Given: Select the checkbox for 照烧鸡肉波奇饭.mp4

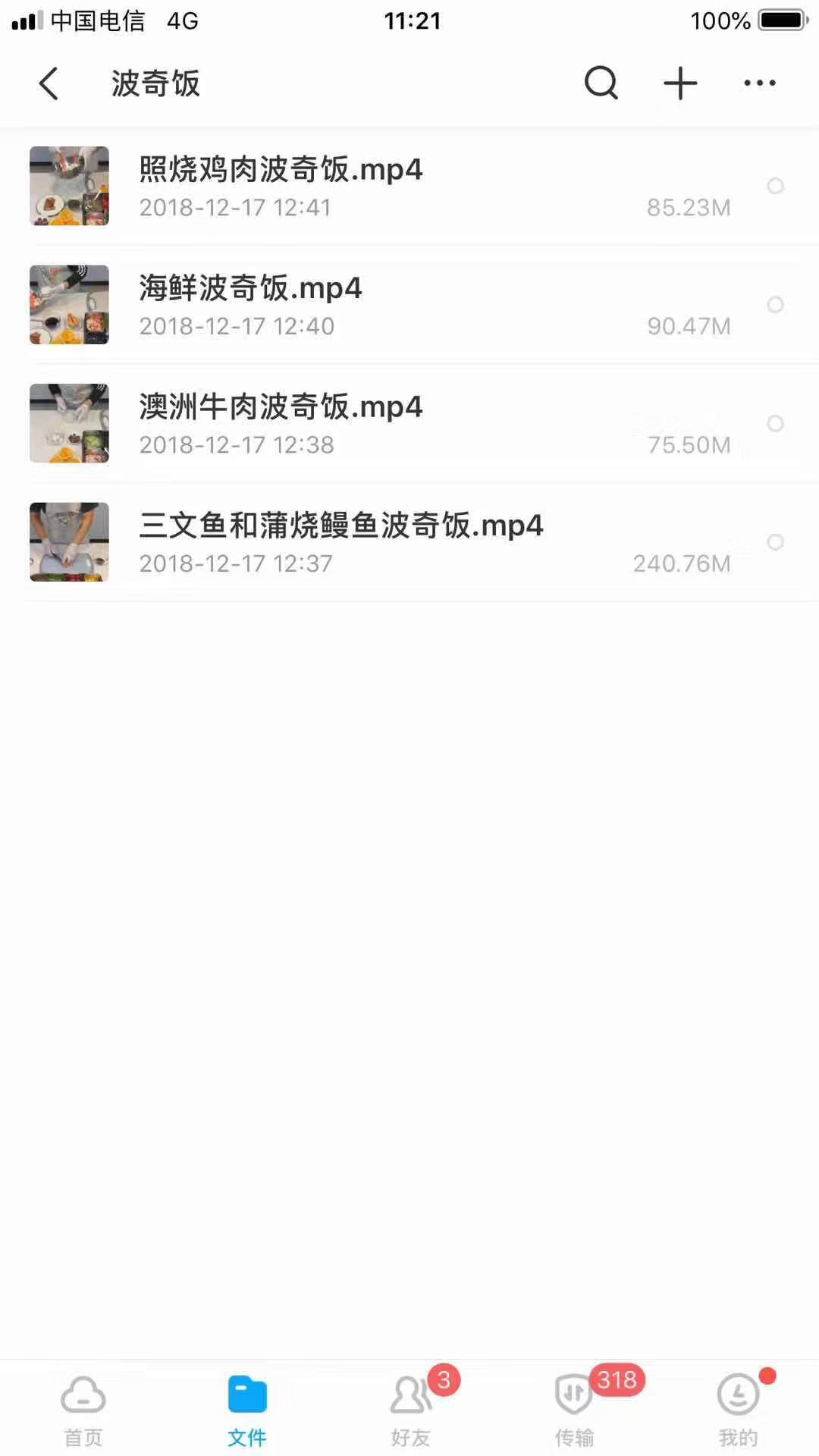Looking at the screenshot, I should (776, 186).
